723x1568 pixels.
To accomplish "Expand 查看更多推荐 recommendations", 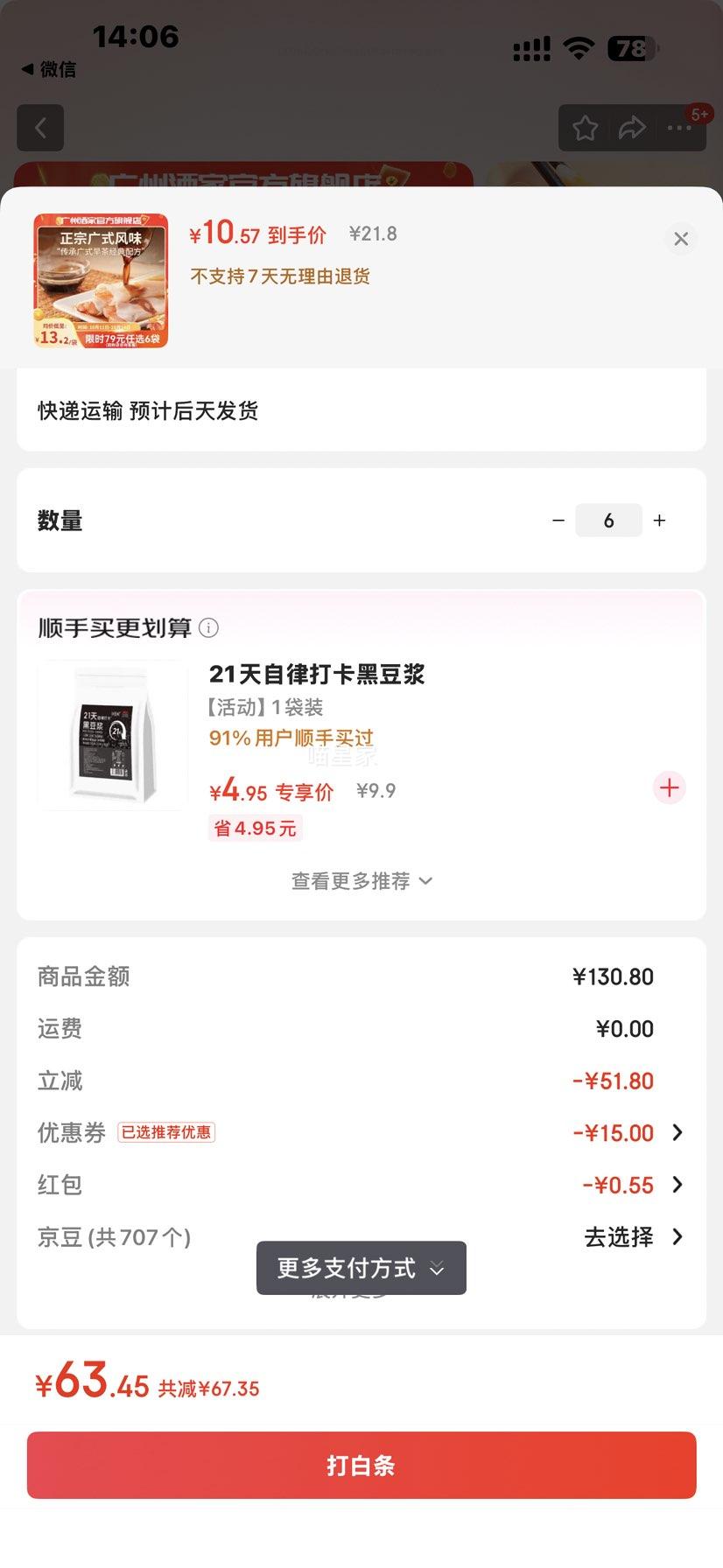I will coord(361,881).
